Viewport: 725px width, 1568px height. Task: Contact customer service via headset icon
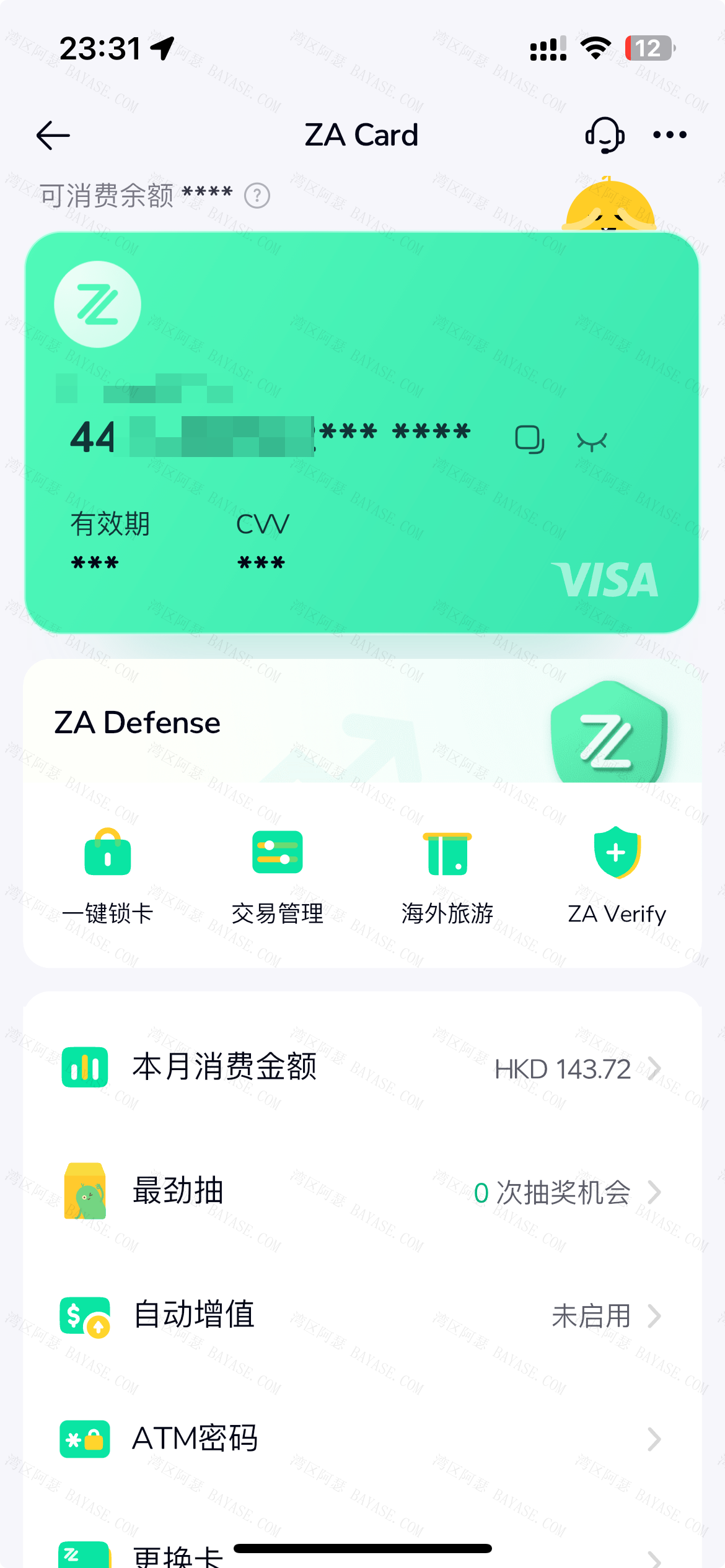[604, 135]
